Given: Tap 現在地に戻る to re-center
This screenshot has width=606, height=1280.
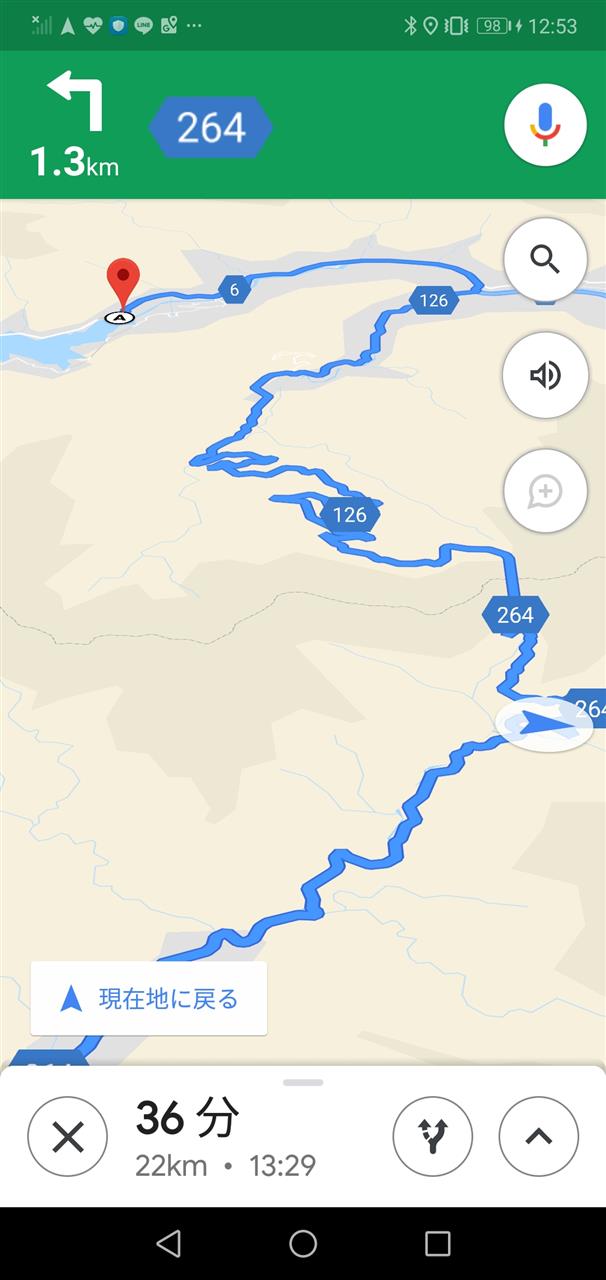Looking at the screenshot, I should [149, 998].
